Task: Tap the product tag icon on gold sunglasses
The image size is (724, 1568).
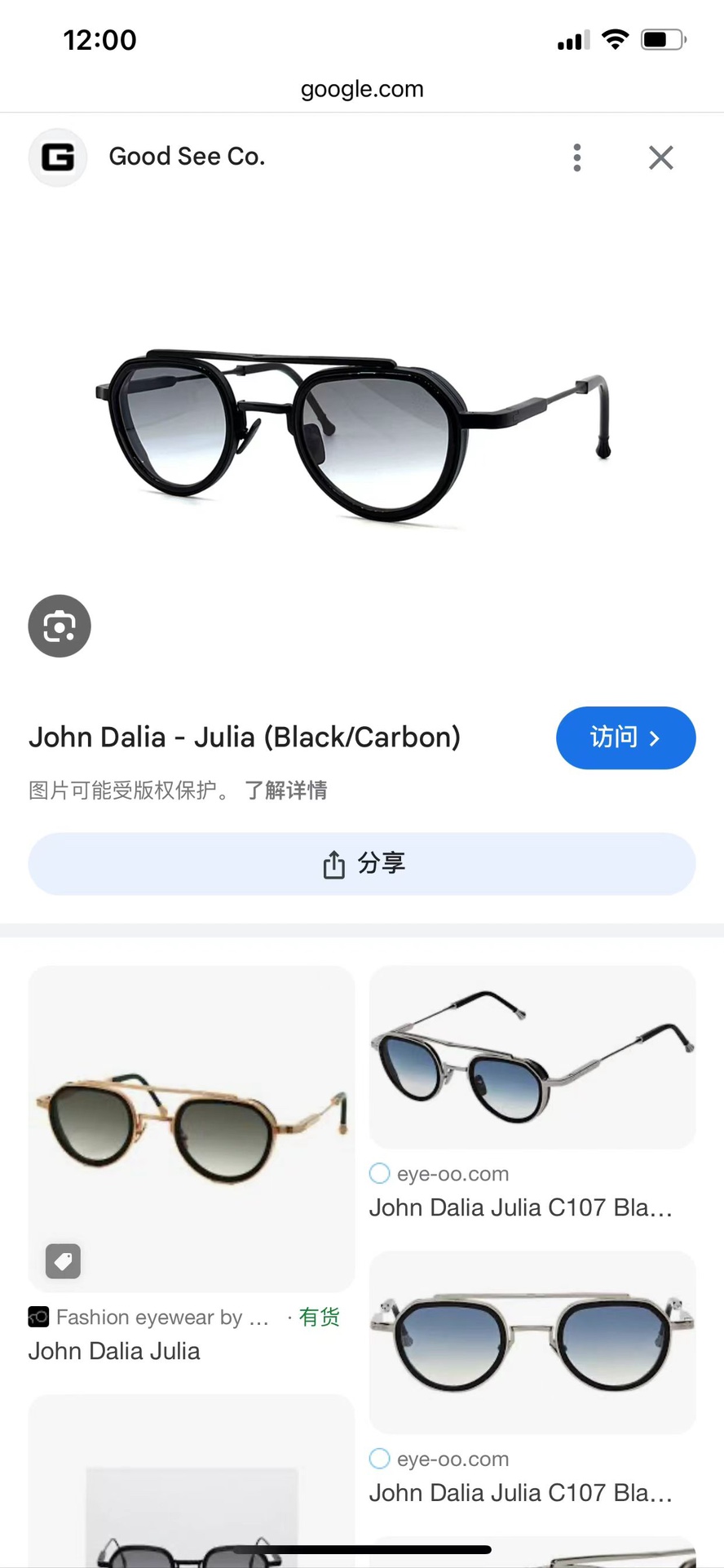Action: click(x=63, y=1261)
